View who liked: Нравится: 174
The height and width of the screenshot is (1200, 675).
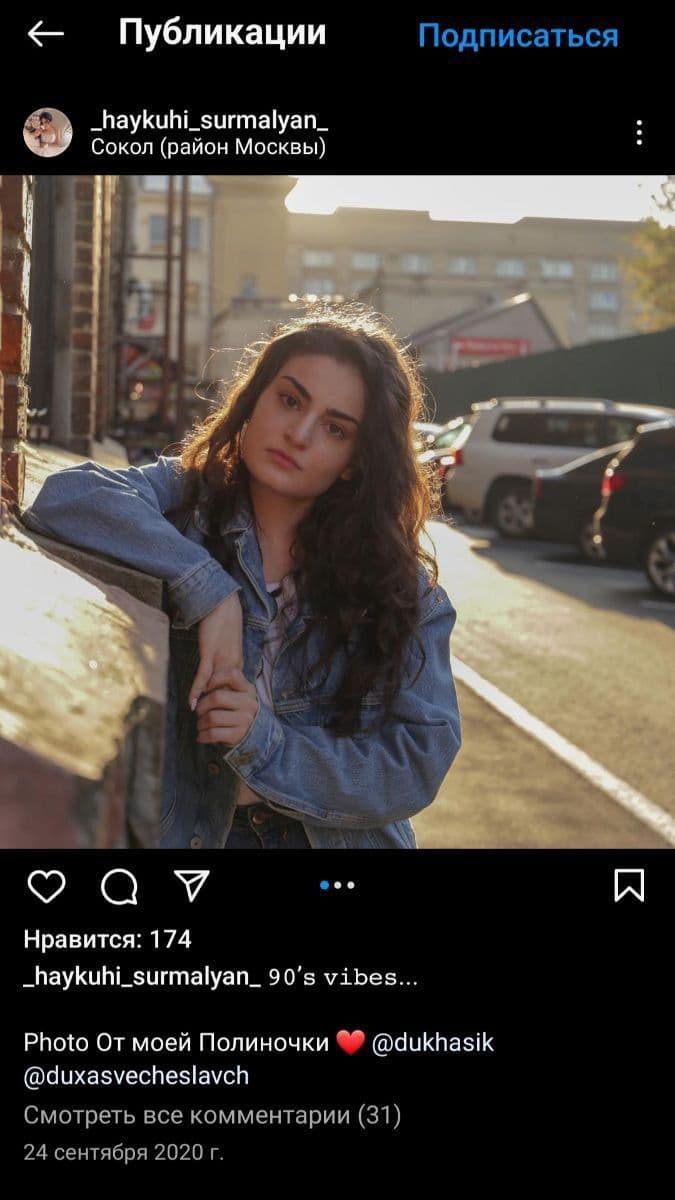(x=107, y=939)
